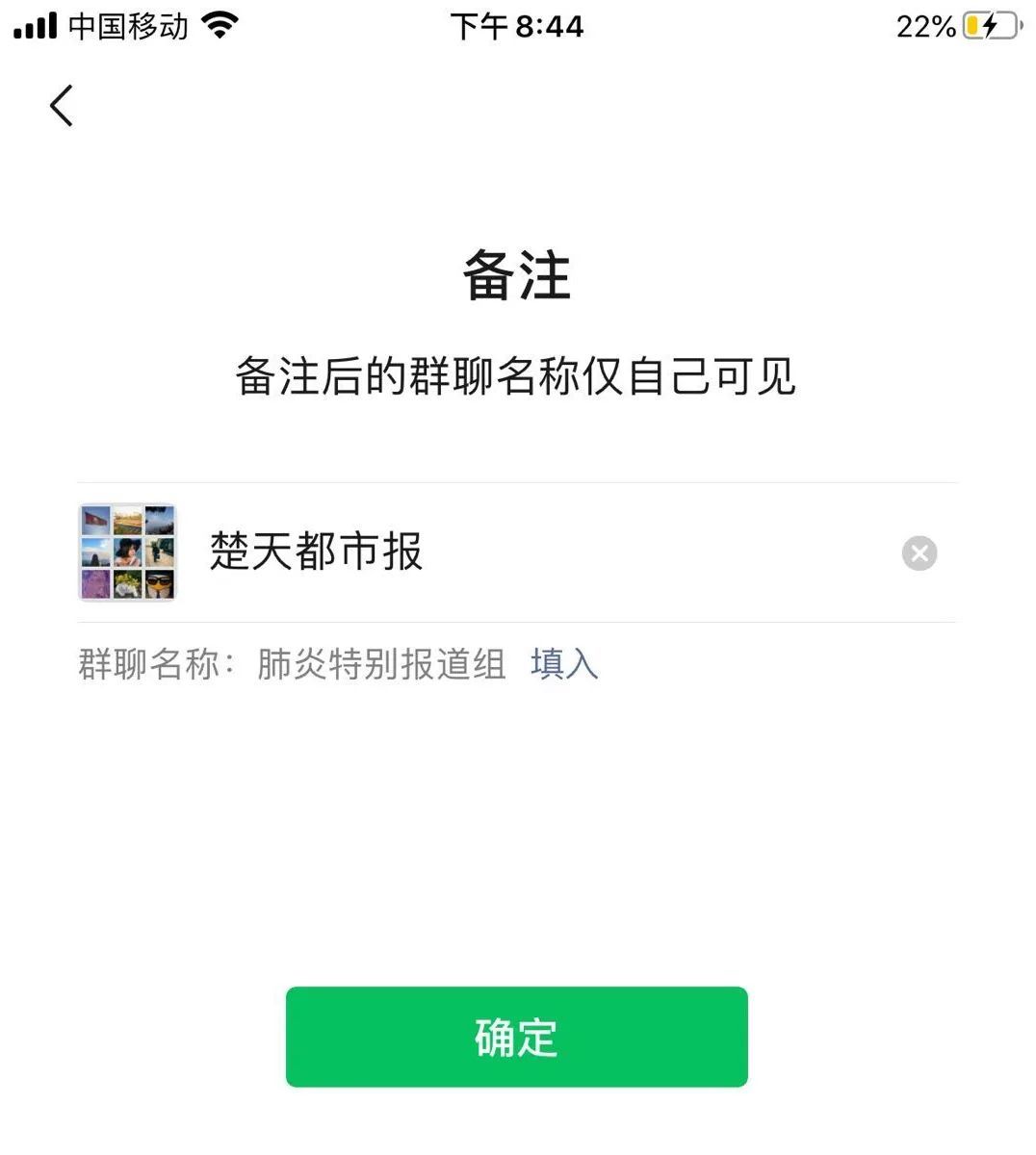Screen dimensions: 1036x1155
Task: Tap the 确定 confirm button
Action: pyautogui.click(x=516, y=1037)
